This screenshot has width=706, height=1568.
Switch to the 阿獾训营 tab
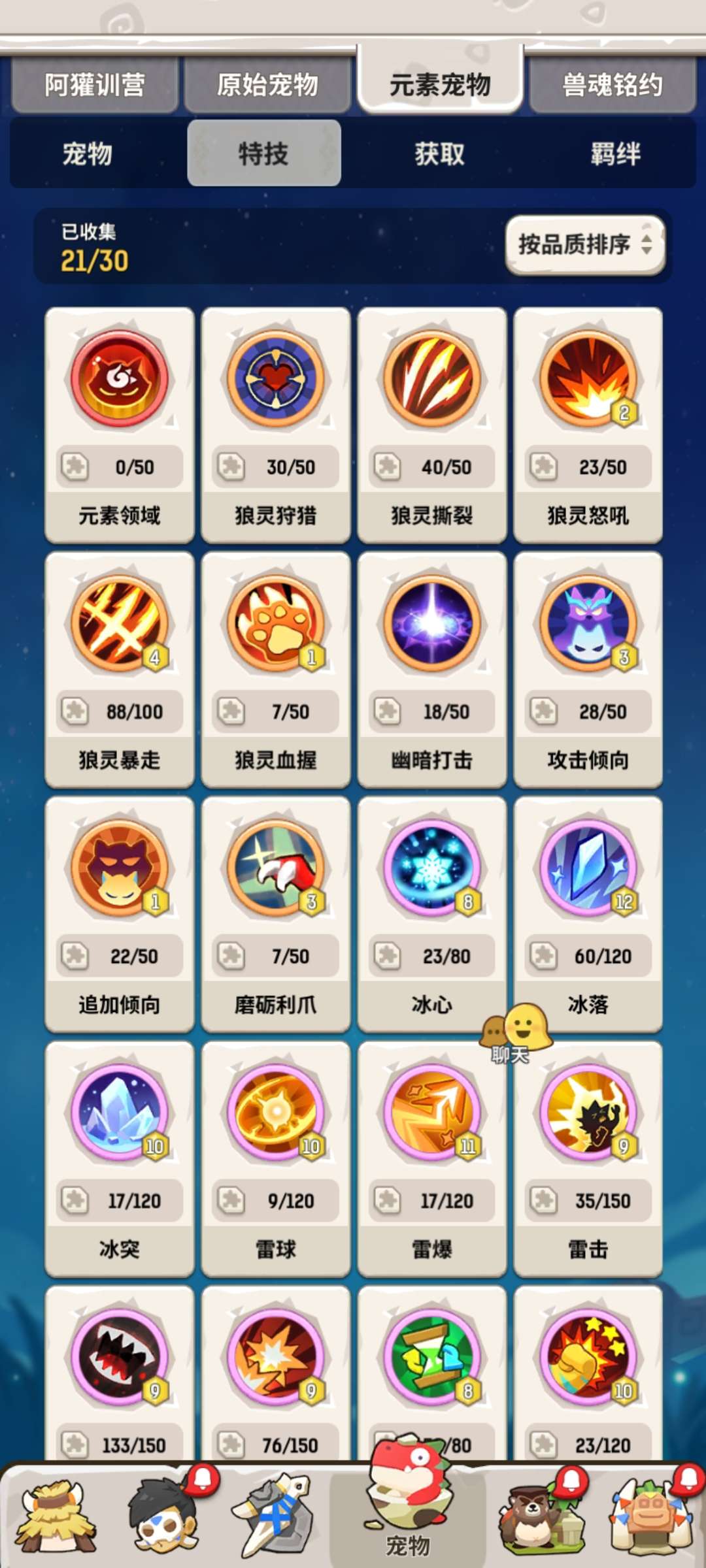point(95,85)
